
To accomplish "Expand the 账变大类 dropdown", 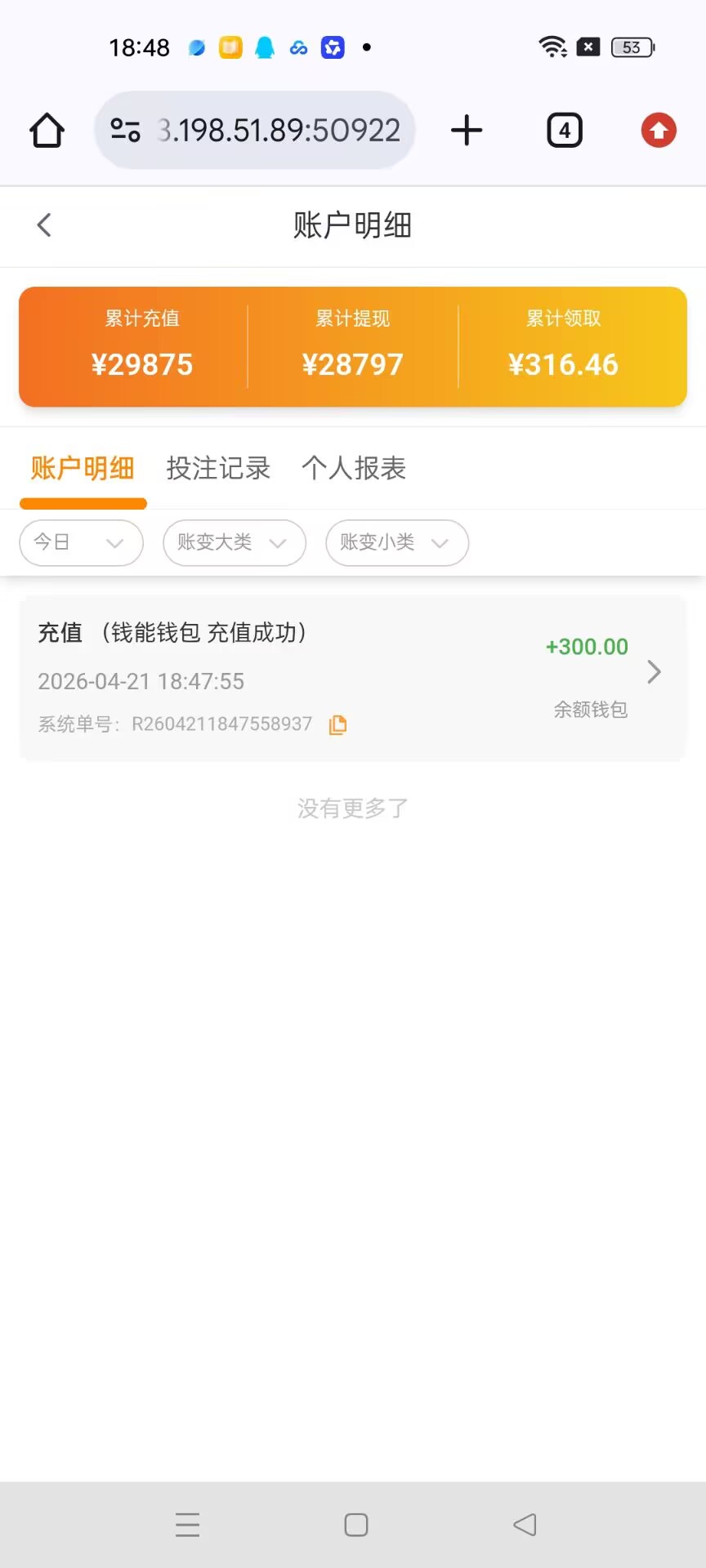I will coord(234,543).
